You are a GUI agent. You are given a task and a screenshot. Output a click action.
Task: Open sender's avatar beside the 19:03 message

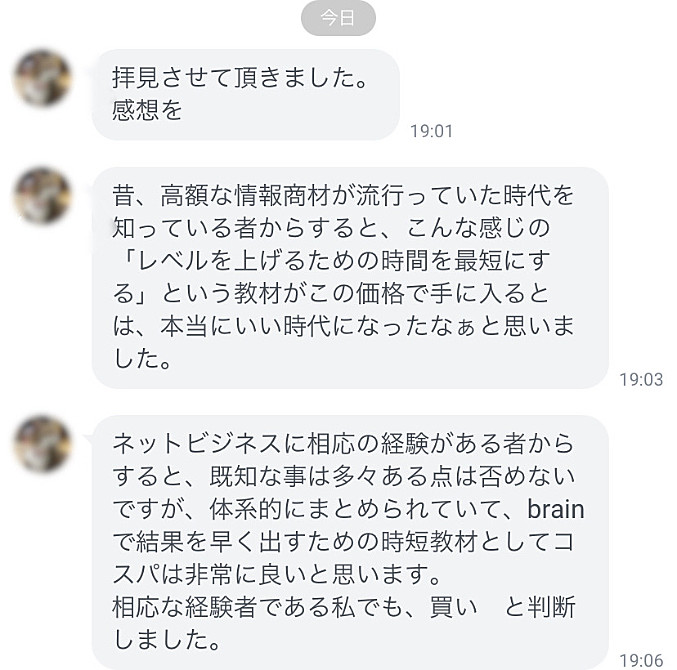point(43,197)
